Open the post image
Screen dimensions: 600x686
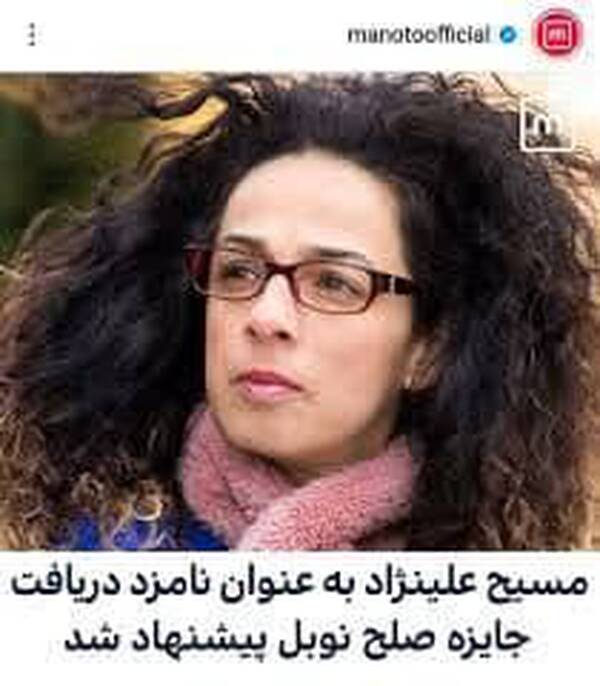click(300, 310)
